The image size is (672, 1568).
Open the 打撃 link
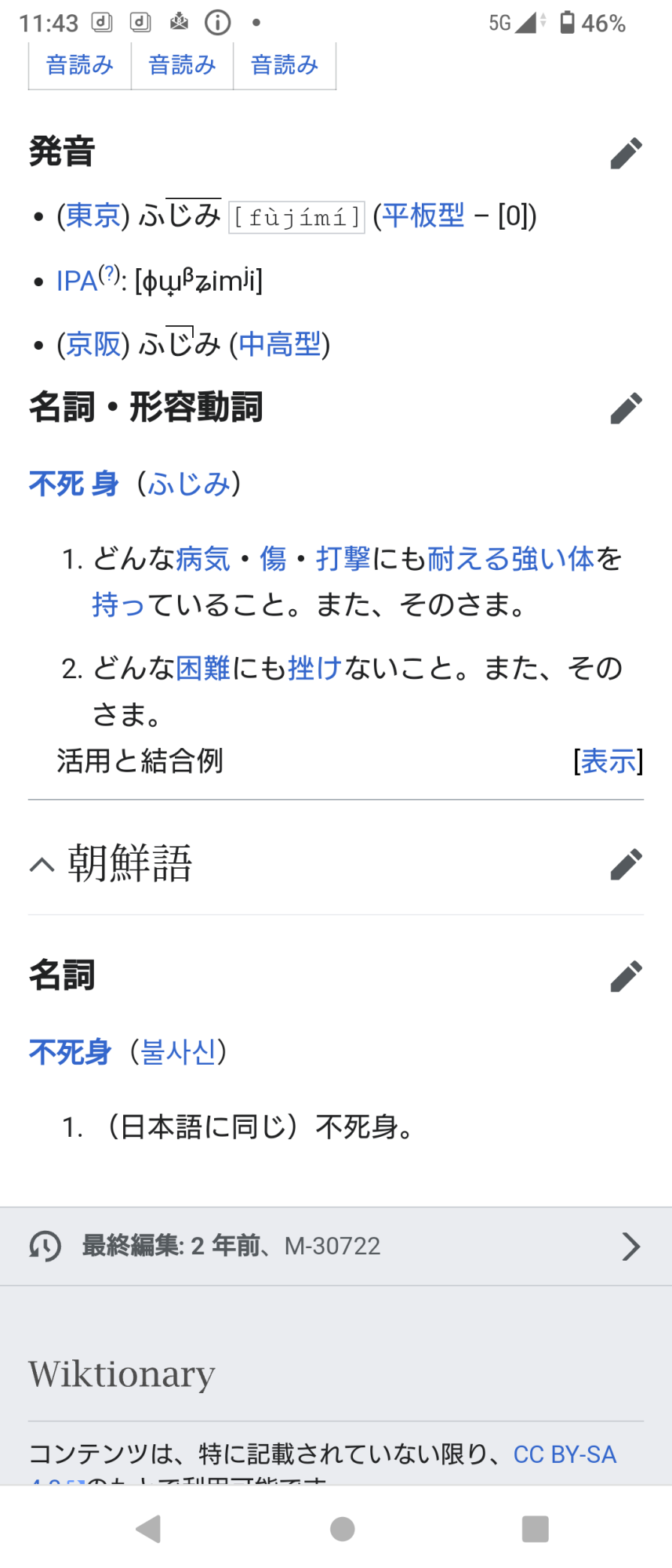(x=343, y=559)
